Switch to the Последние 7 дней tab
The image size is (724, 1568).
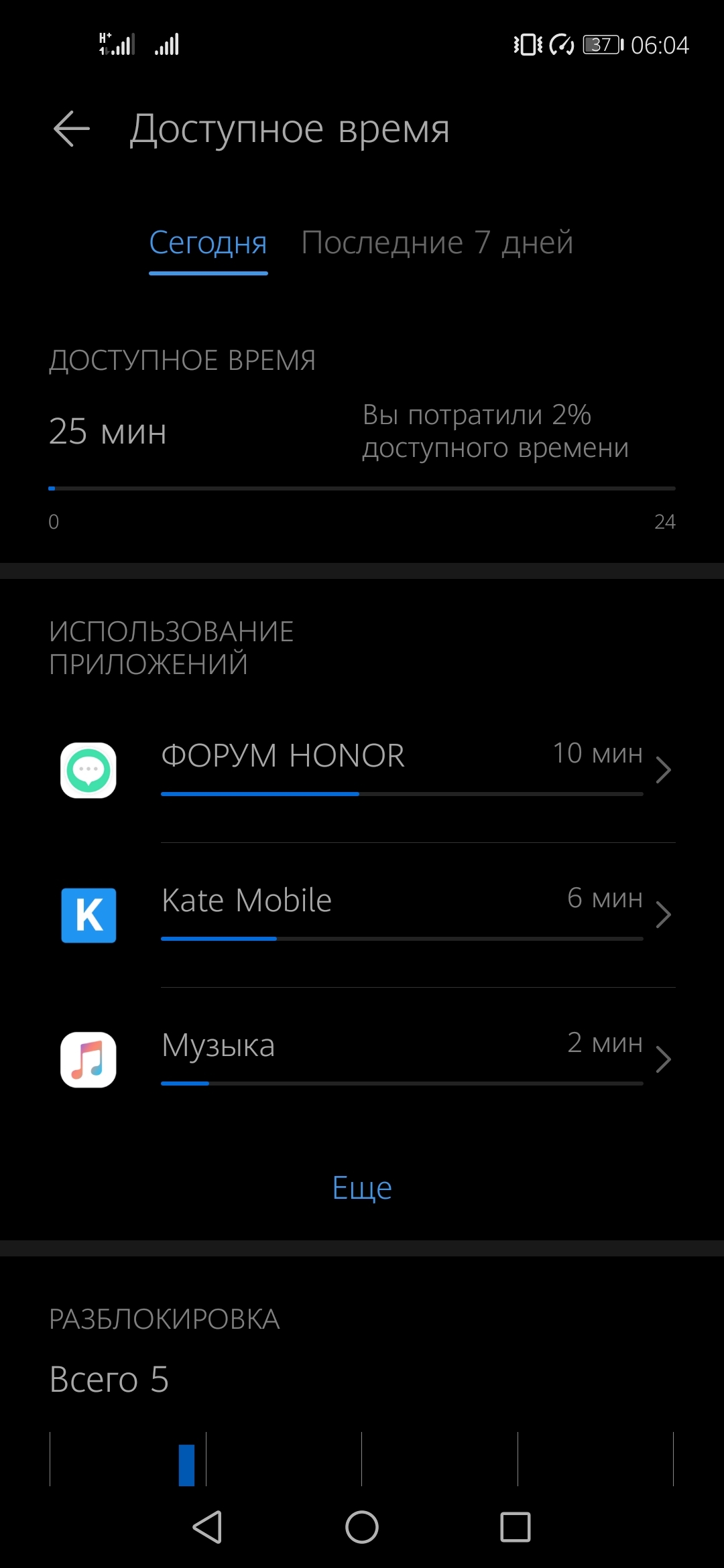coord(437,243)
